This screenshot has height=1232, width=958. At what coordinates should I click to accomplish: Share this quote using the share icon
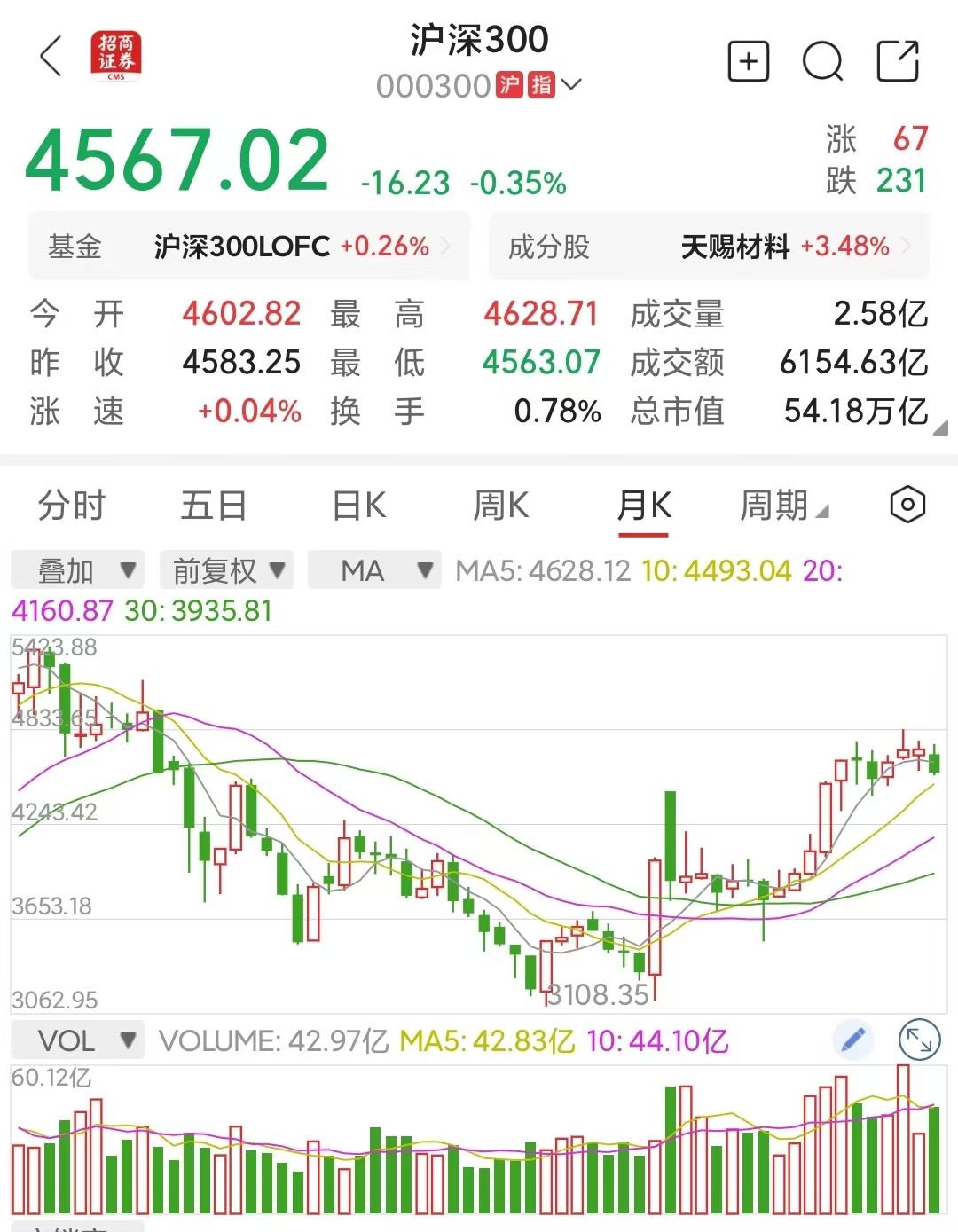pos(899,60)
